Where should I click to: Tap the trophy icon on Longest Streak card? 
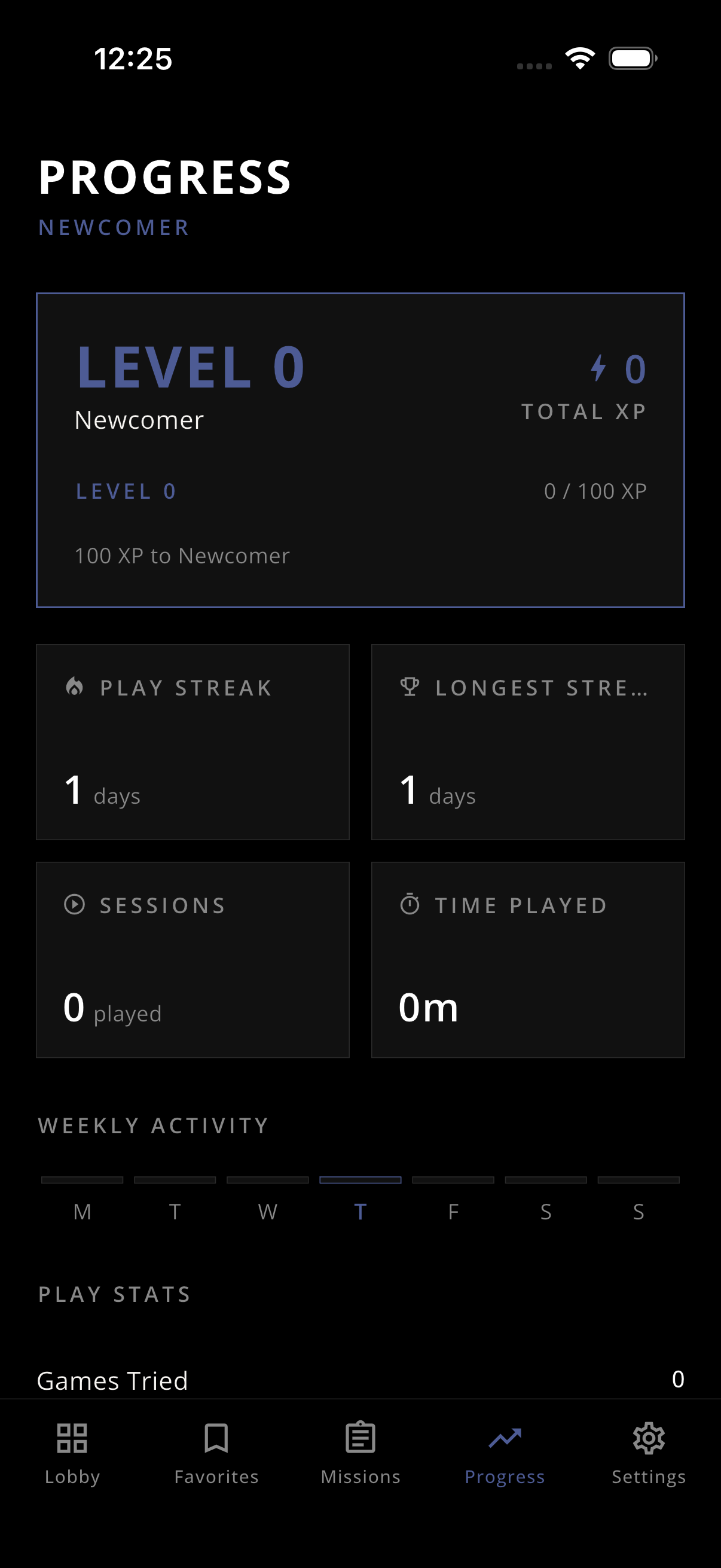(410, 688)
